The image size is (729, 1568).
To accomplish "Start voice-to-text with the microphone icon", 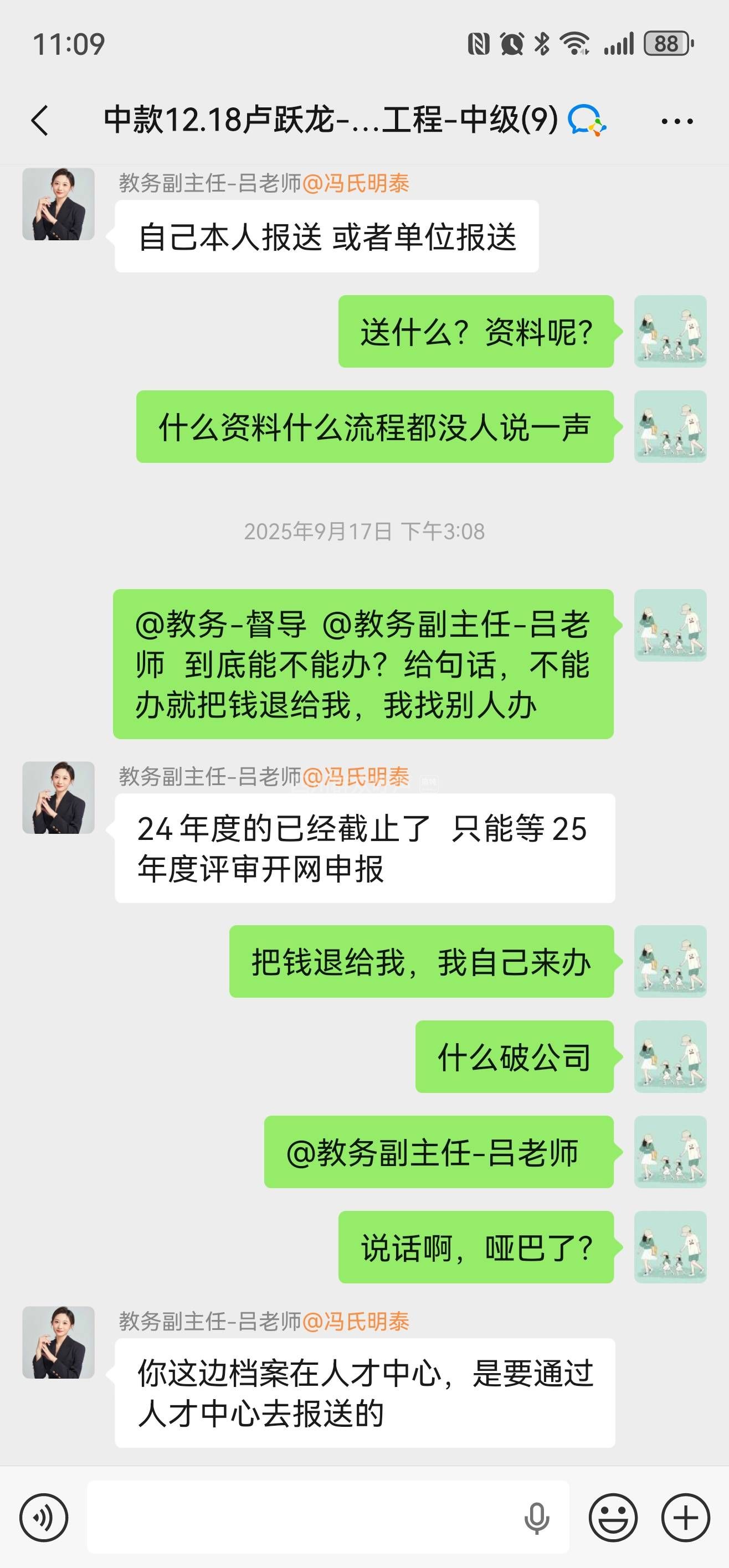I will point(536,1518).
